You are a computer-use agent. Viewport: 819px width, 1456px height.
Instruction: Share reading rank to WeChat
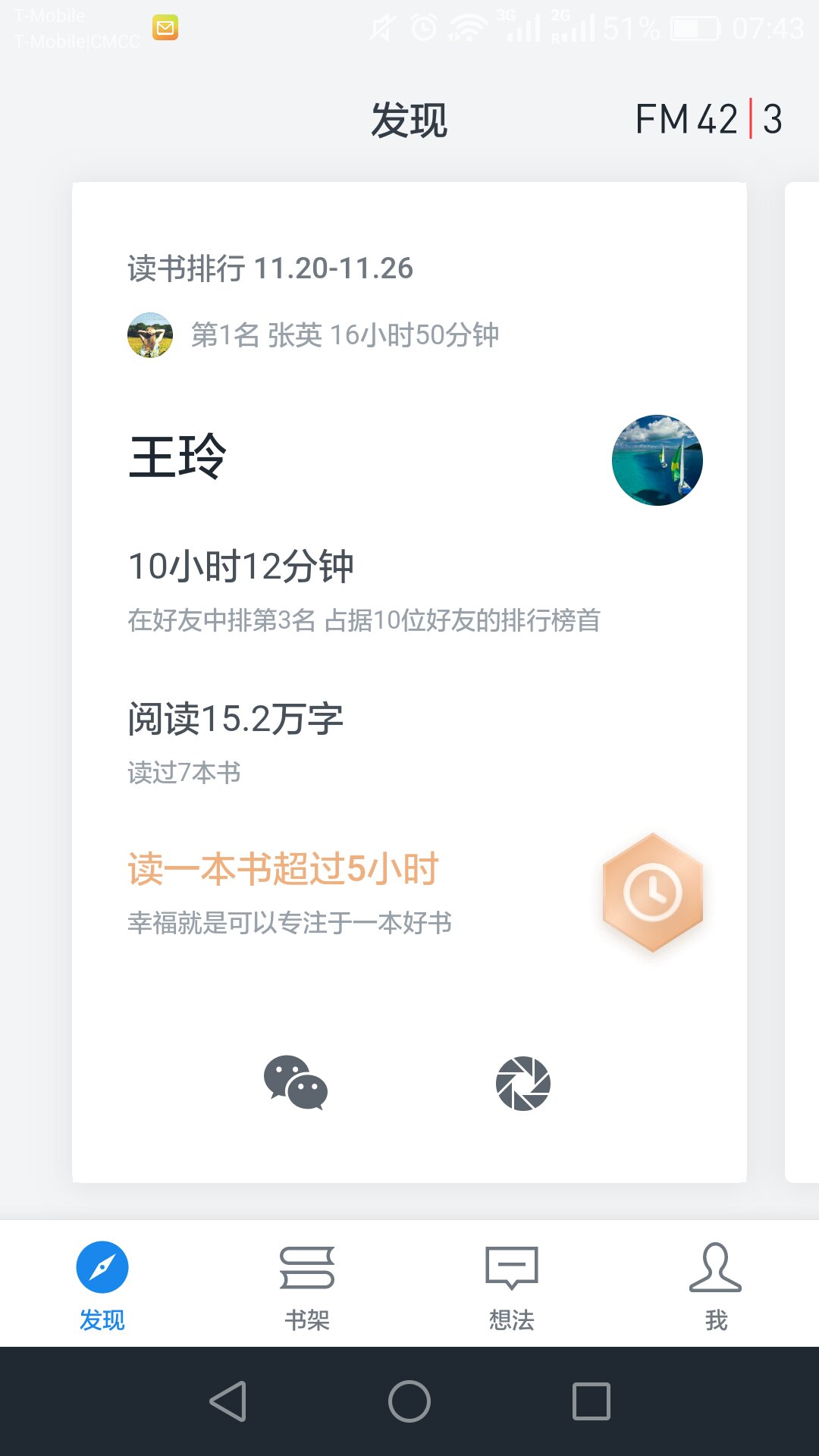296,1082
